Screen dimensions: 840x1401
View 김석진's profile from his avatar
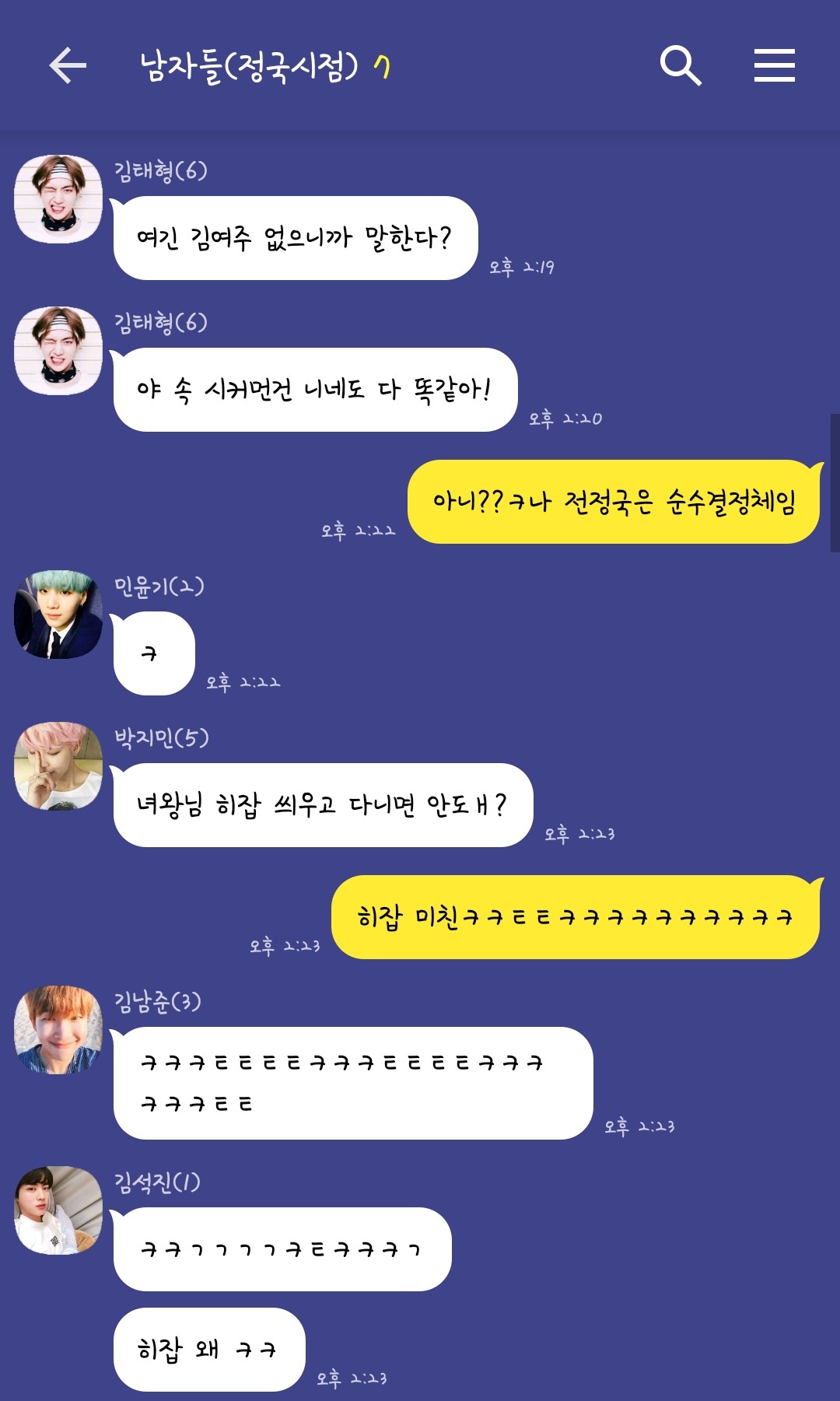point(58,1210)
